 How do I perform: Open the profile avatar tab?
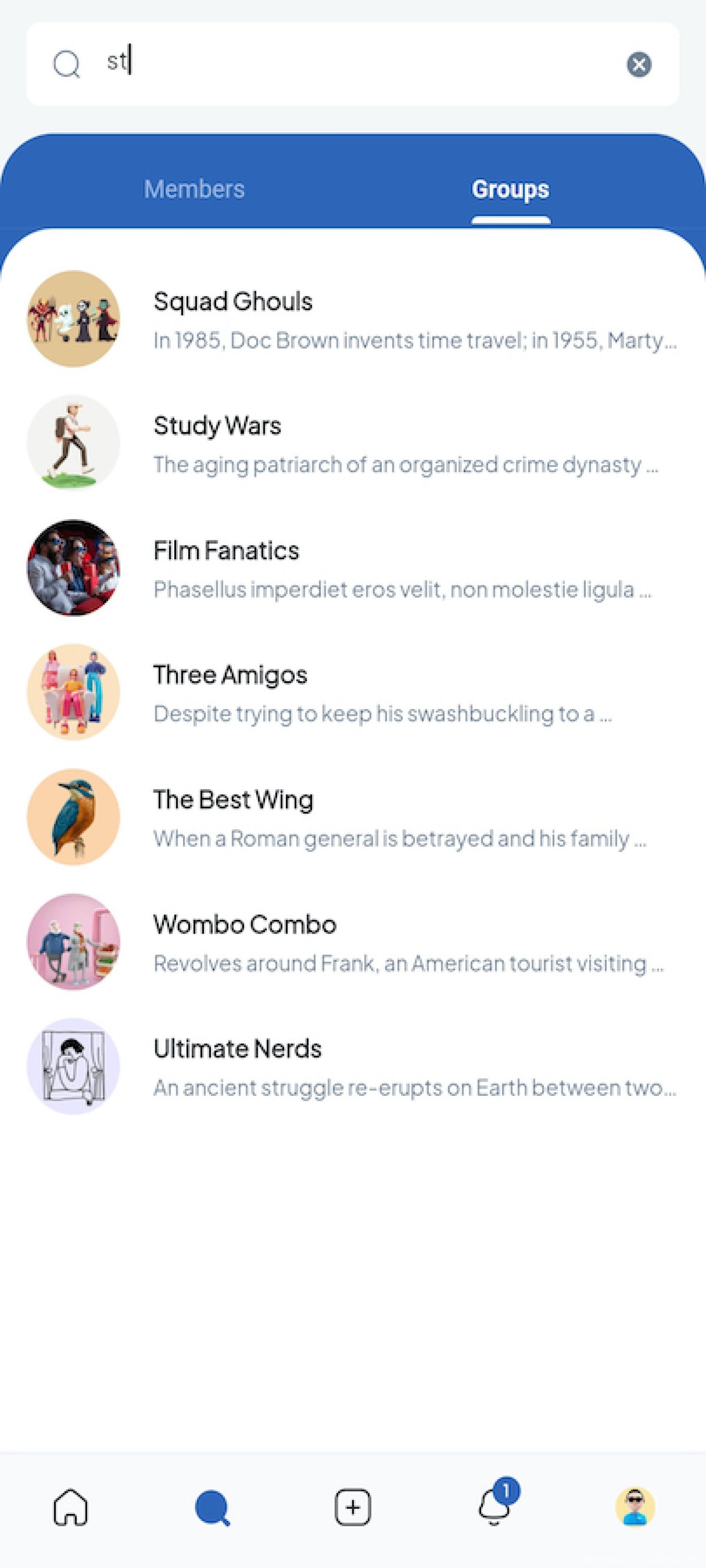click(x=635, y=1507)
